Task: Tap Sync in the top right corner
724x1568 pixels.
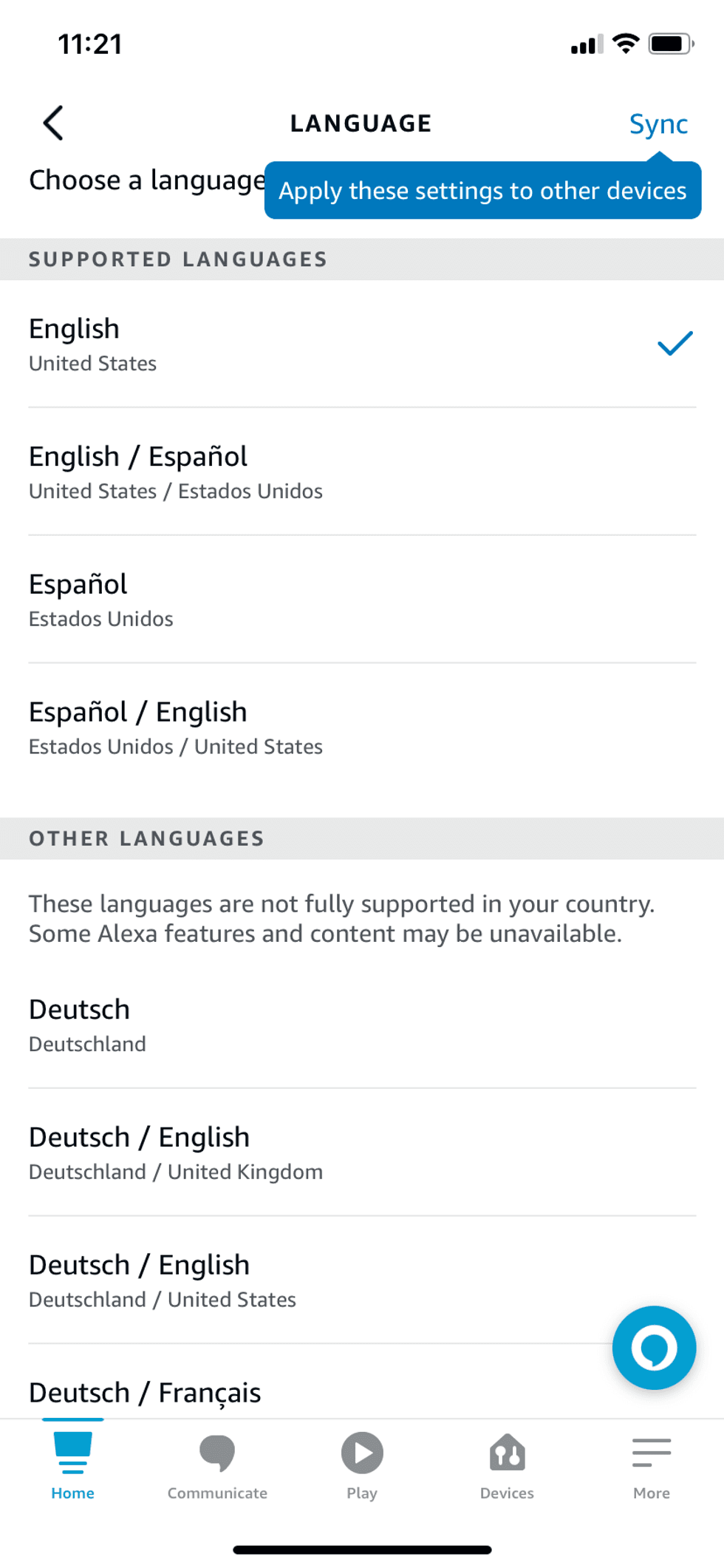Action: [658, 123]
